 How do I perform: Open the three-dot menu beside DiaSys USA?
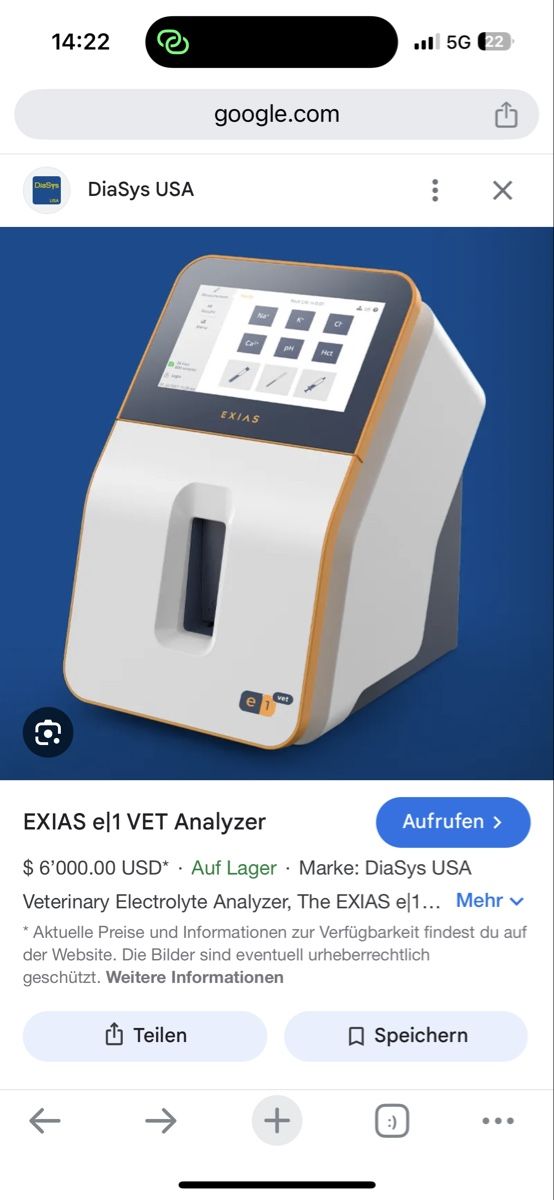434,190
